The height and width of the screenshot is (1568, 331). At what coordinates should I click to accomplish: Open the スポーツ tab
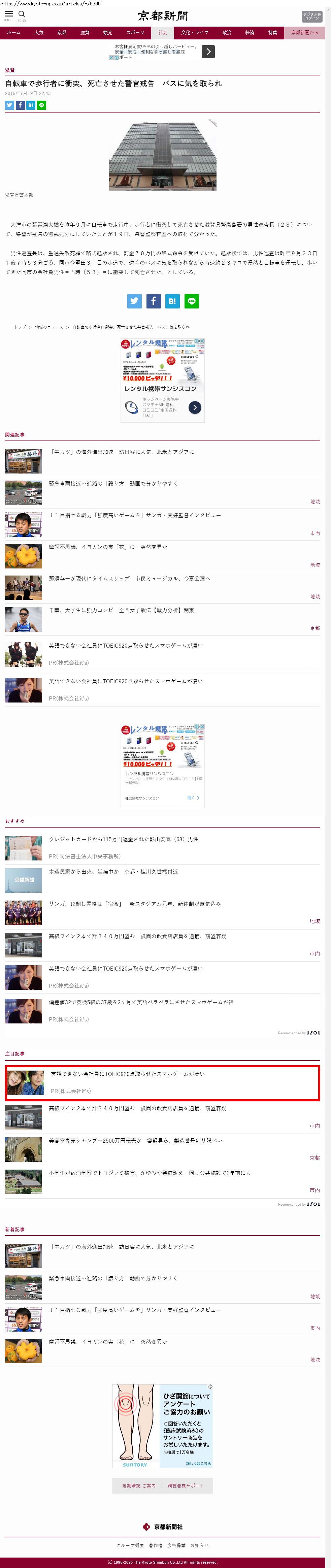(135, 33)
